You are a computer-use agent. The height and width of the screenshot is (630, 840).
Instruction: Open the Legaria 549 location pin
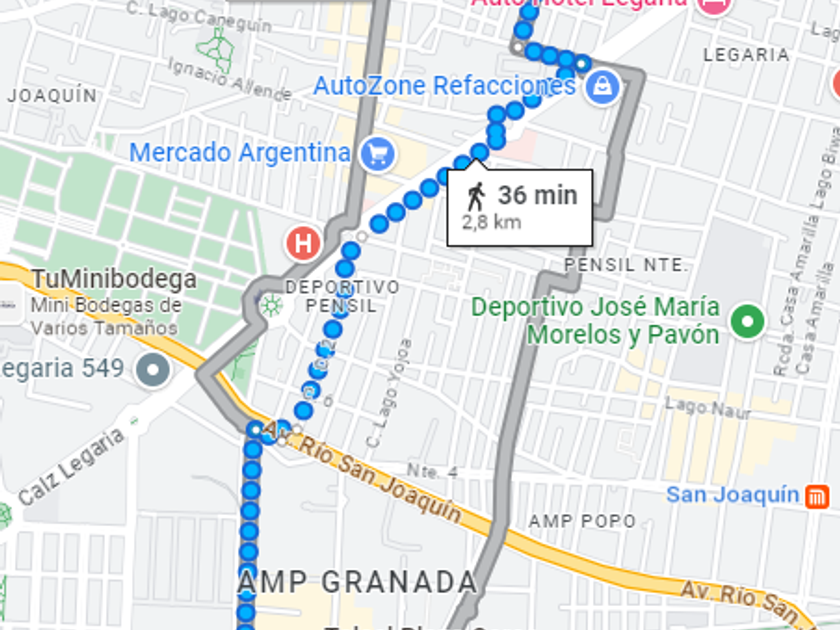click(x=153, y=369)
